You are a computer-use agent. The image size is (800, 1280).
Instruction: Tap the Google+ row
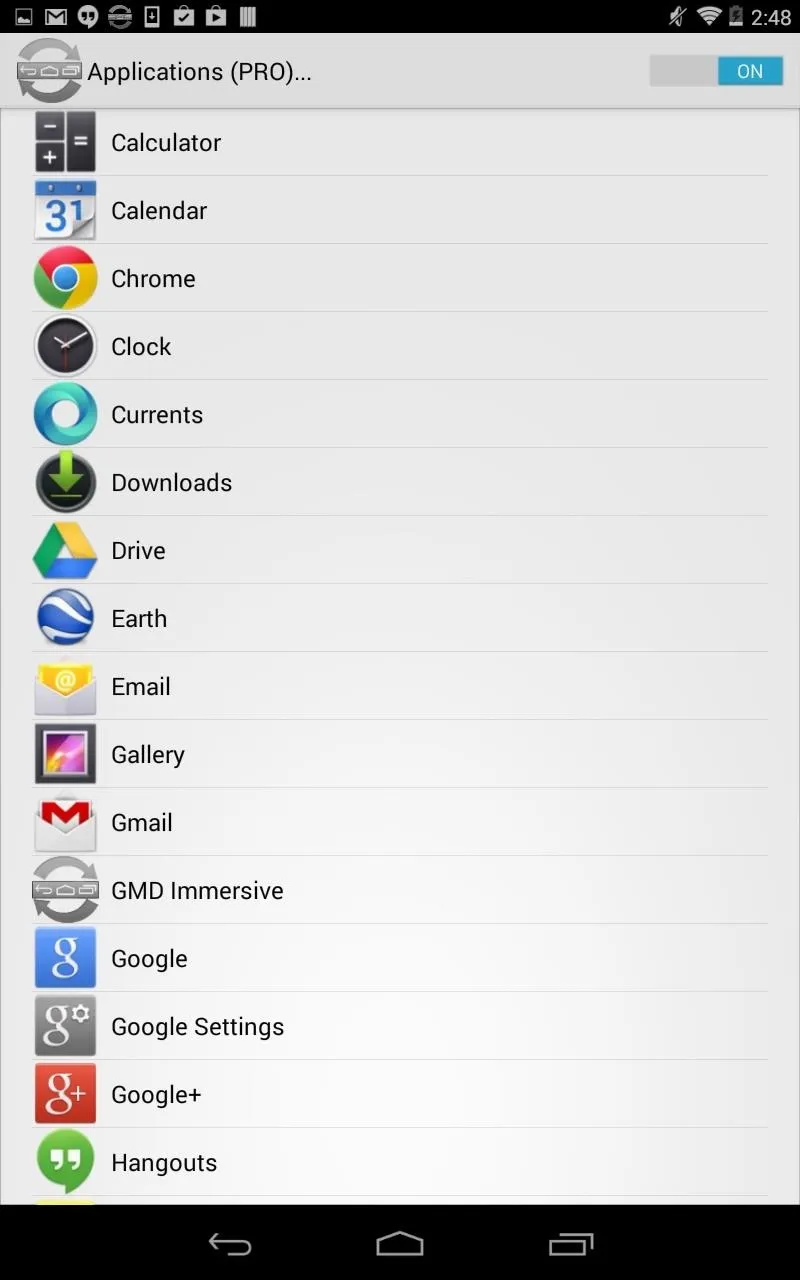[400, 1094]
